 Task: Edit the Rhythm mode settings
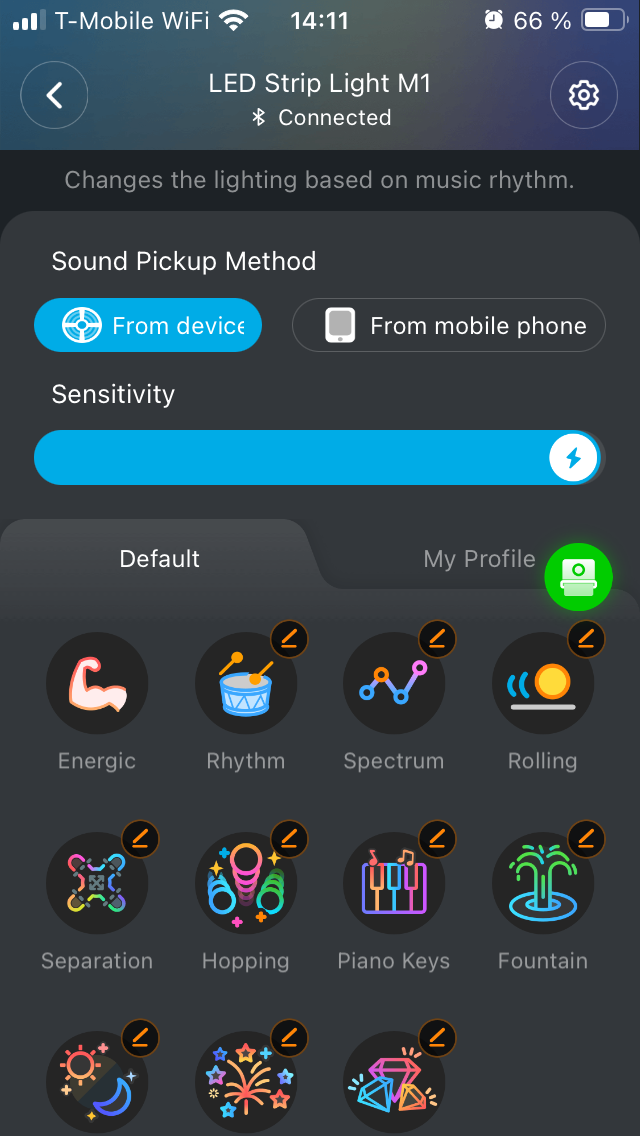click(289, 637)
